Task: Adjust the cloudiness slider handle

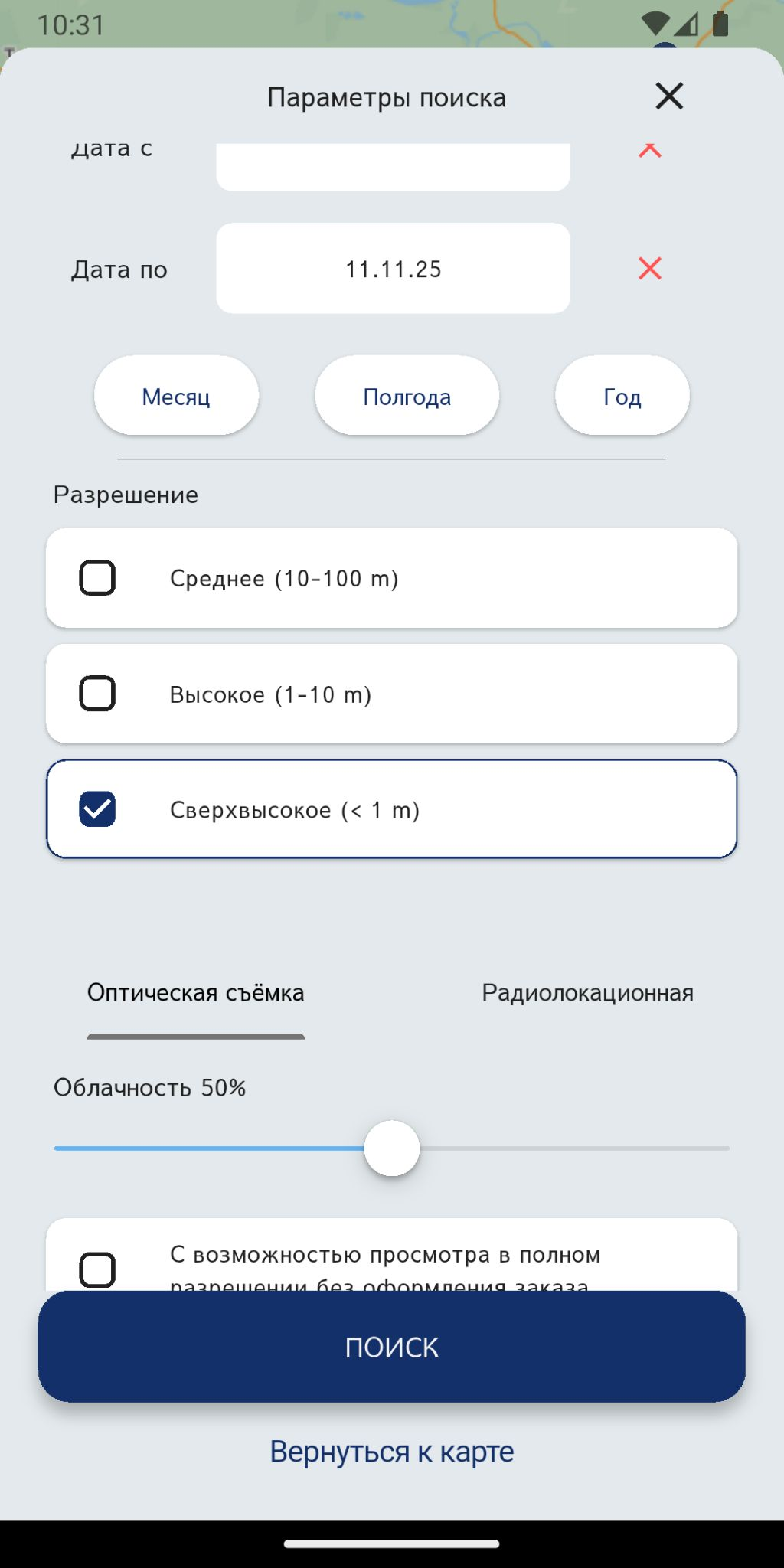Action: (x=391, y=1146)
